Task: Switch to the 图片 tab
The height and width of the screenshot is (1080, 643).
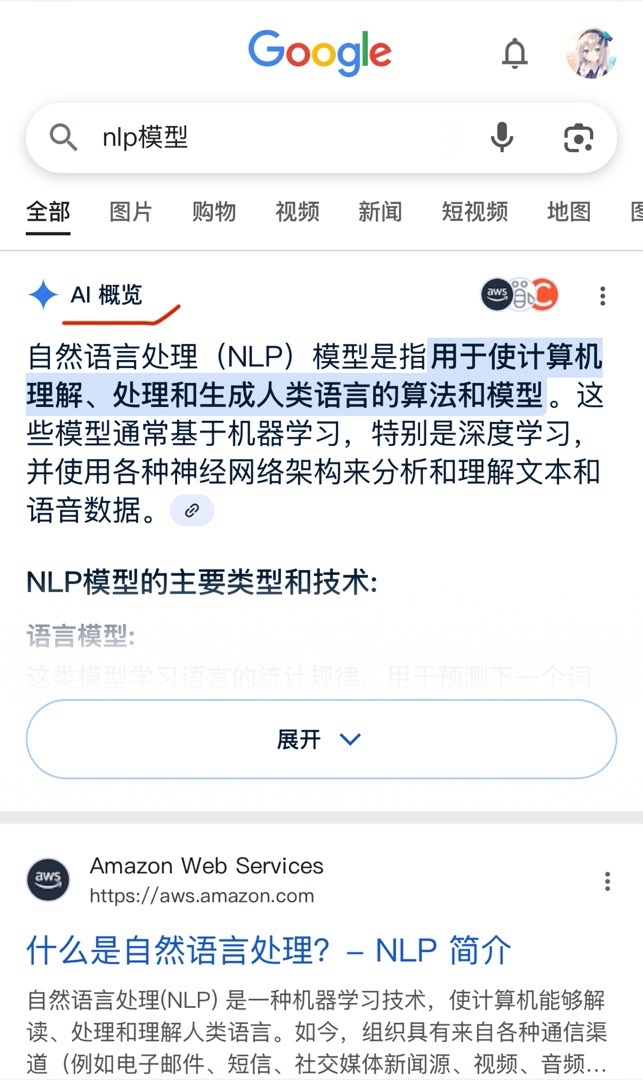Action: pyautogui.click(x=131, y=211)
